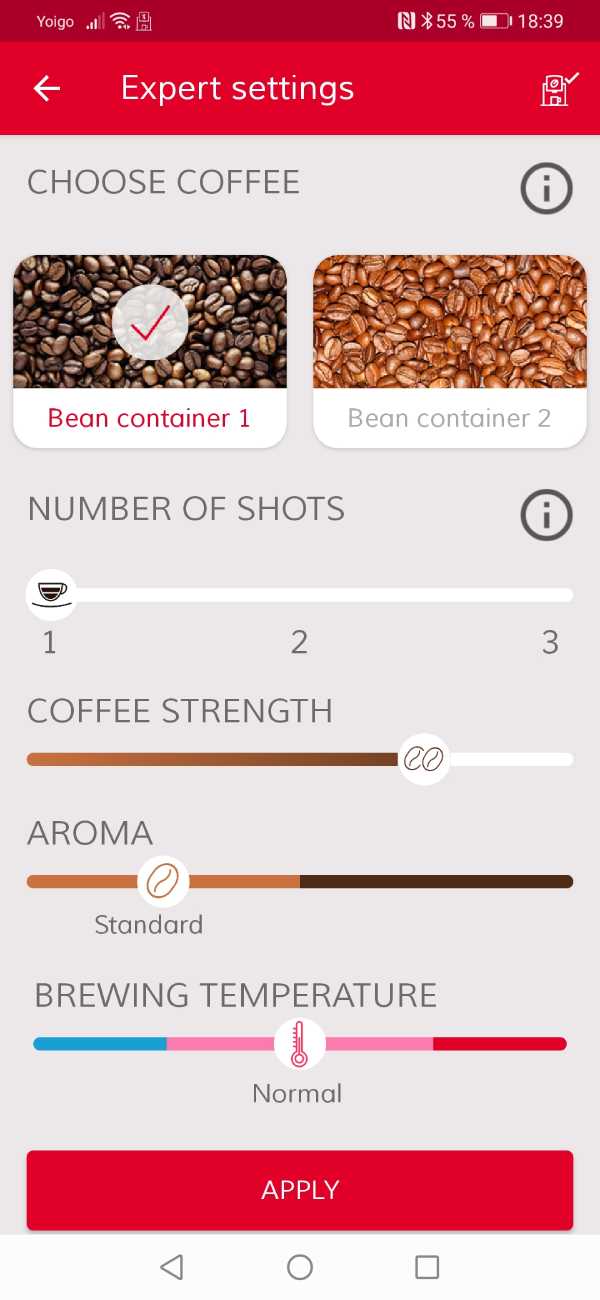Set brewing temperature to the hot red segment
The width and height of the screenshot is (600, 1300).
tap(500, 1044)
